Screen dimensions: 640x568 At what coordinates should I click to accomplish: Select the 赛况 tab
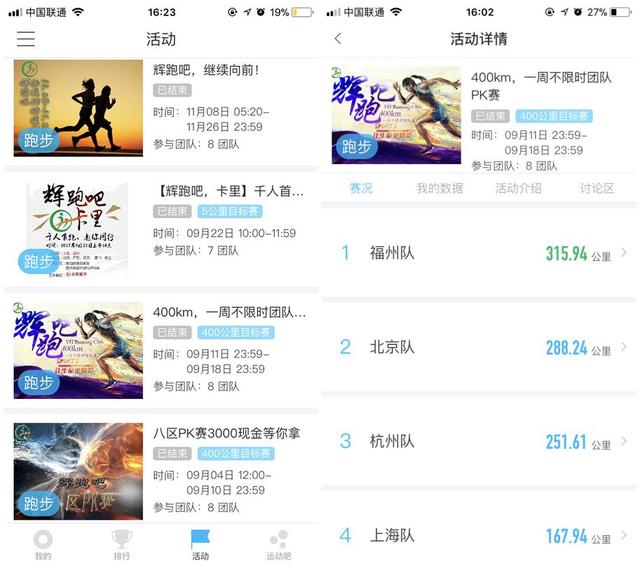coord(361,188)
